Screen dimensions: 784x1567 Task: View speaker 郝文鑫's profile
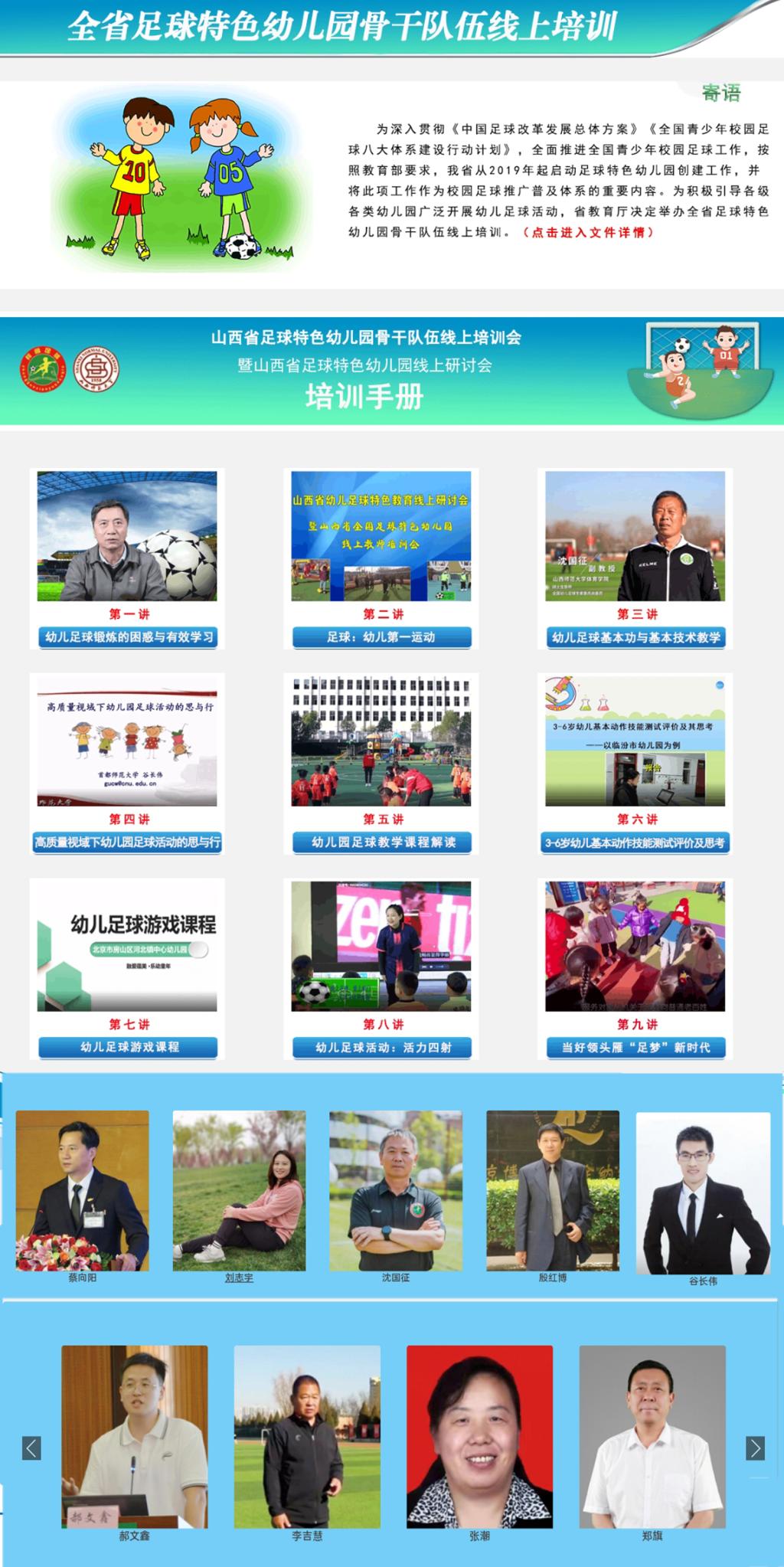[x=135, y=1440]
